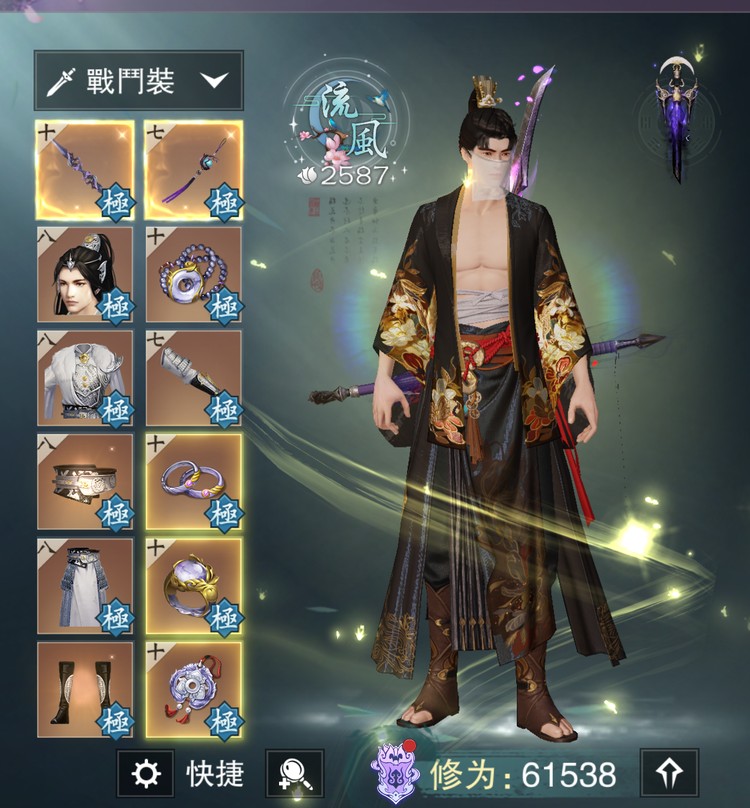Open the round pendant accessory slot
The image size is (750, 808).
(194, 690)
